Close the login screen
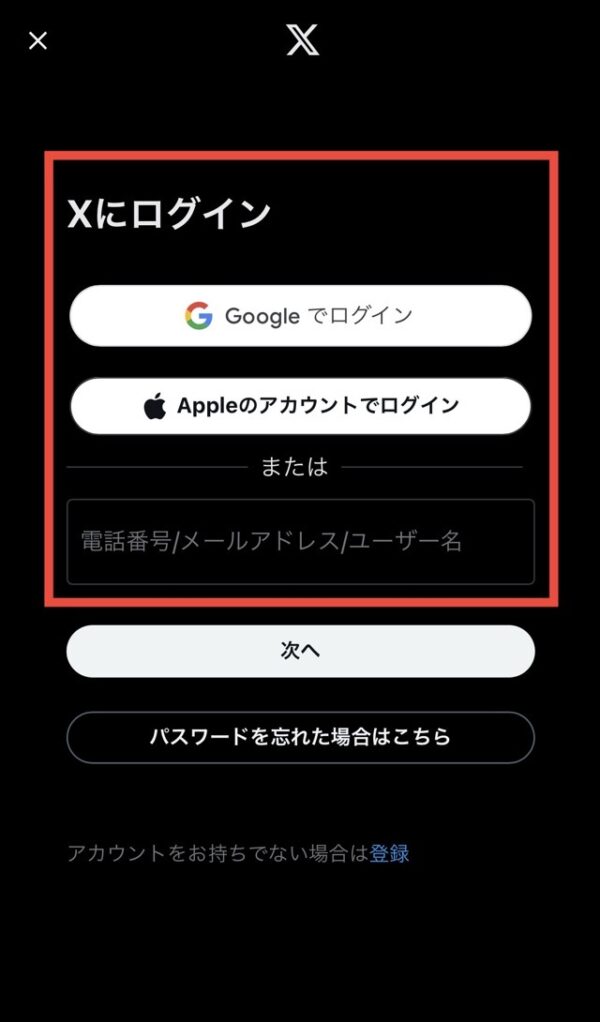The height and width of the screenshot is (1022, 600). click(38, 41)
